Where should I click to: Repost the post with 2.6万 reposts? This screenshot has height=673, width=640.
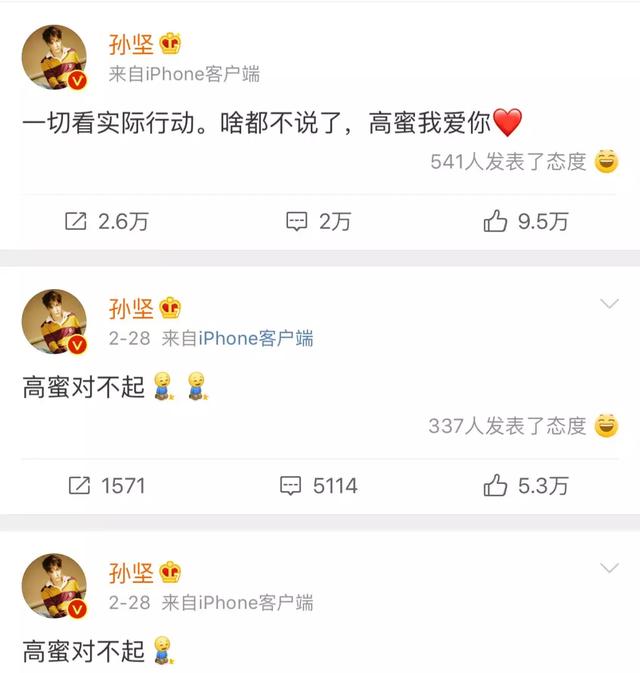click(x=105, y=222)
